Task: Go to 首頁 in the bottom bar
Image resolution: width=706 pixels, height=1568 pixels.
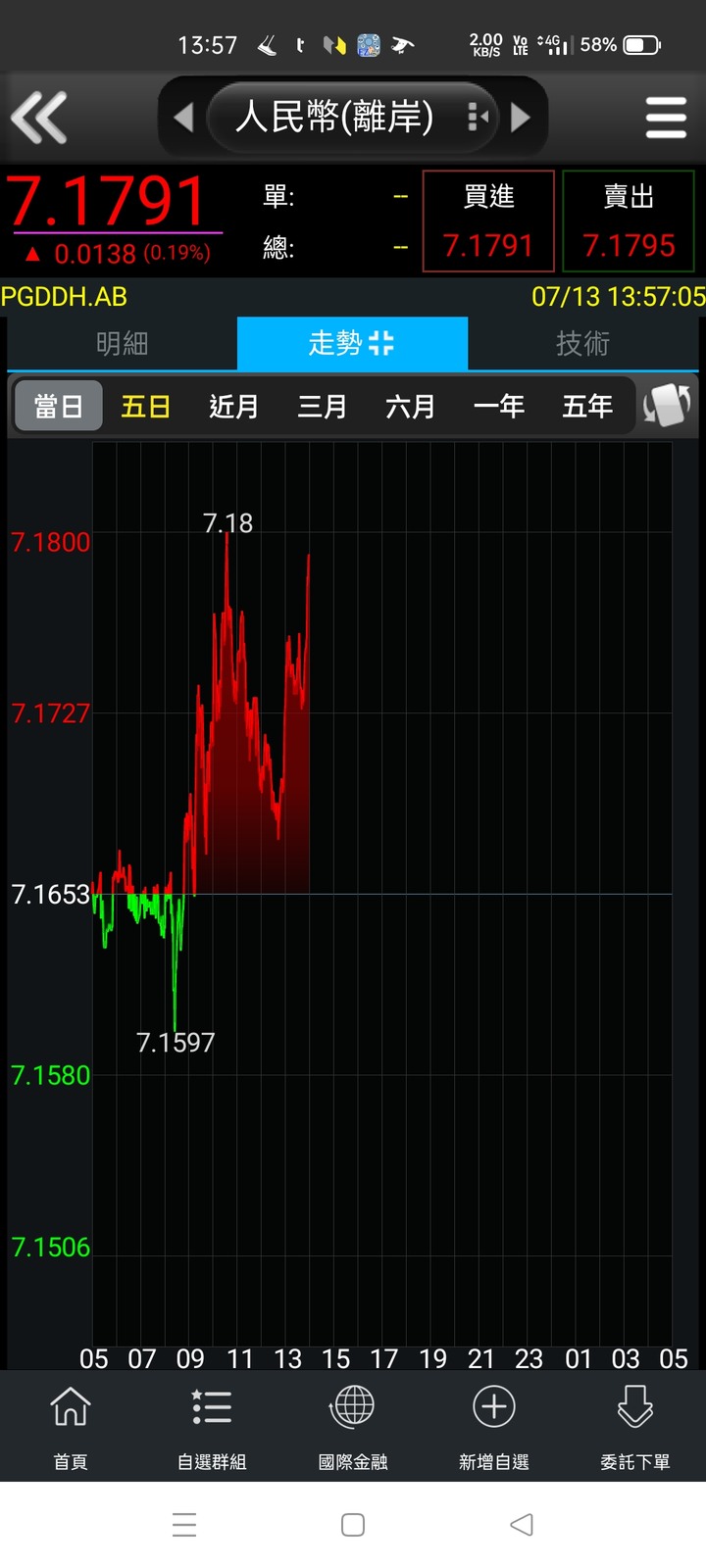Action: click(71, 1428)
